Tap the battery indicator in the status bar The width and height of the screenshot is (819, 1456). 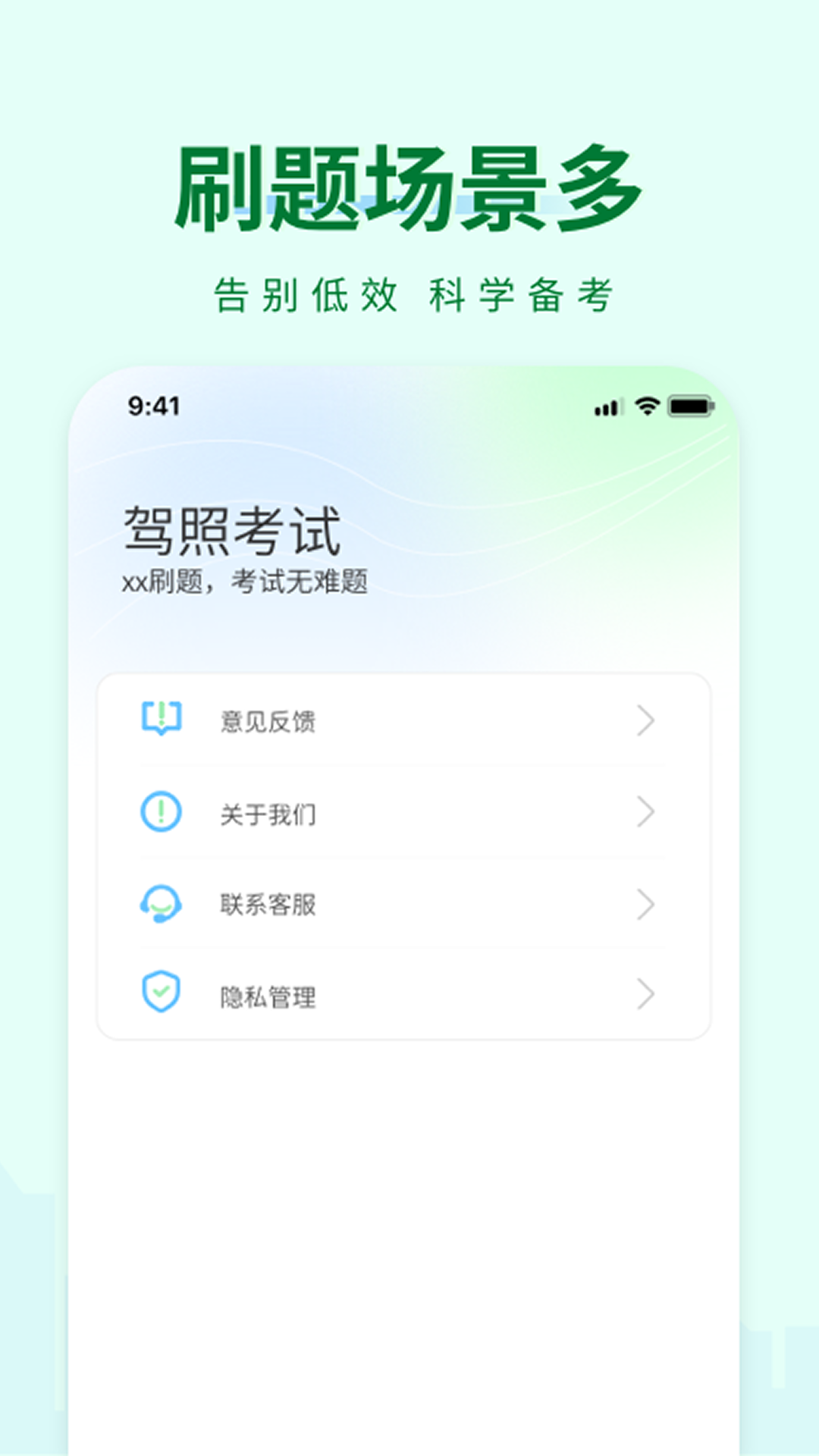tap(692, 407)
